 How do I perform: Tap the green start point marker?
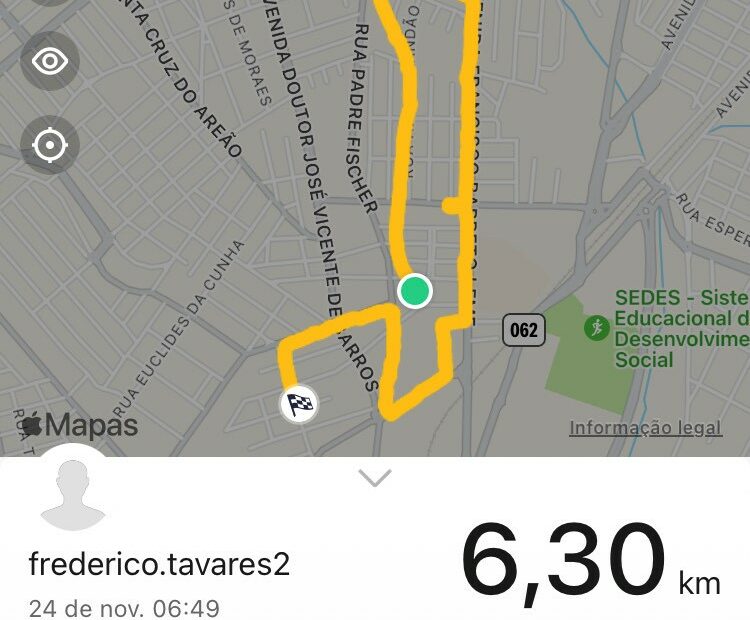tap(414, 291)
